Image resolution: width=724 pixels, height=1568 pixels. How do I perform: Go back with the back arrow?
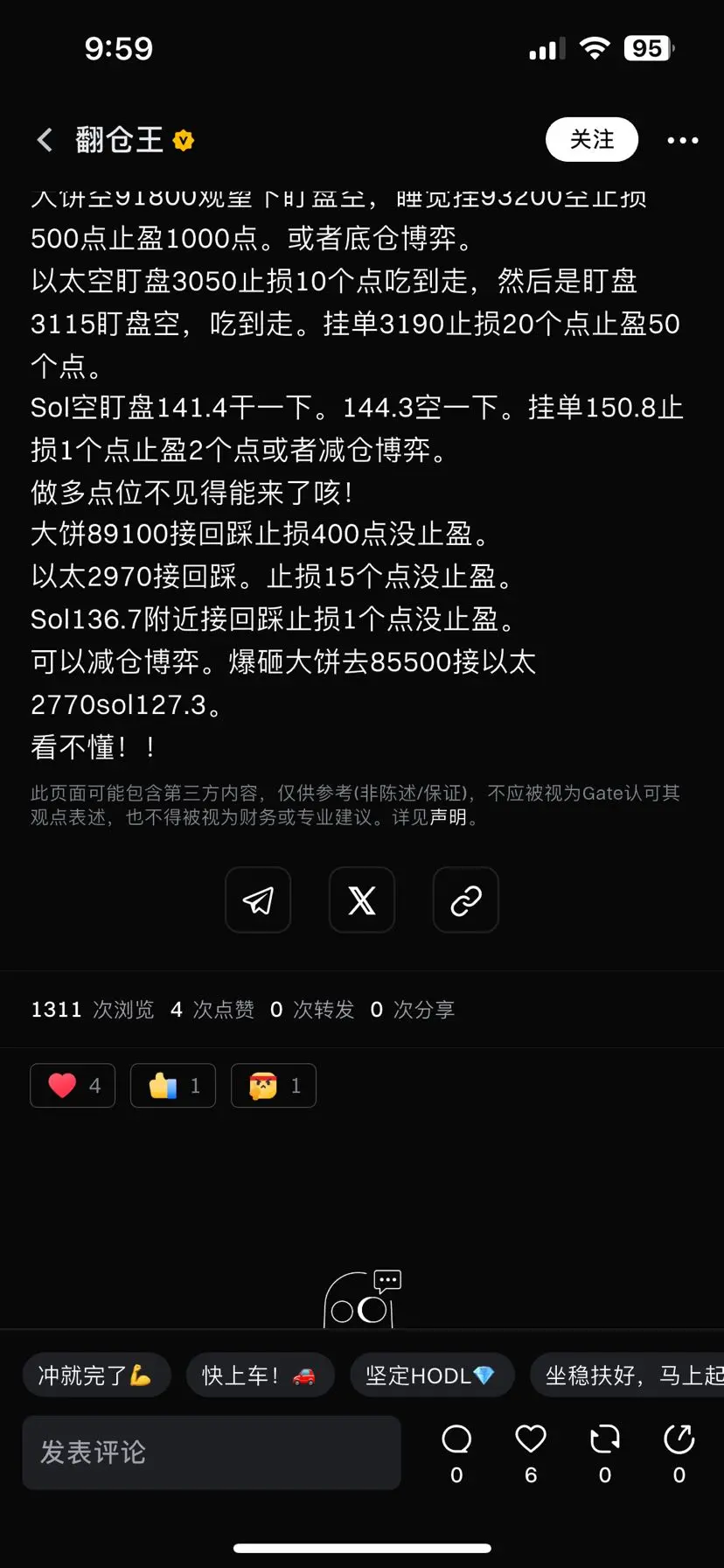click(44, 139)
